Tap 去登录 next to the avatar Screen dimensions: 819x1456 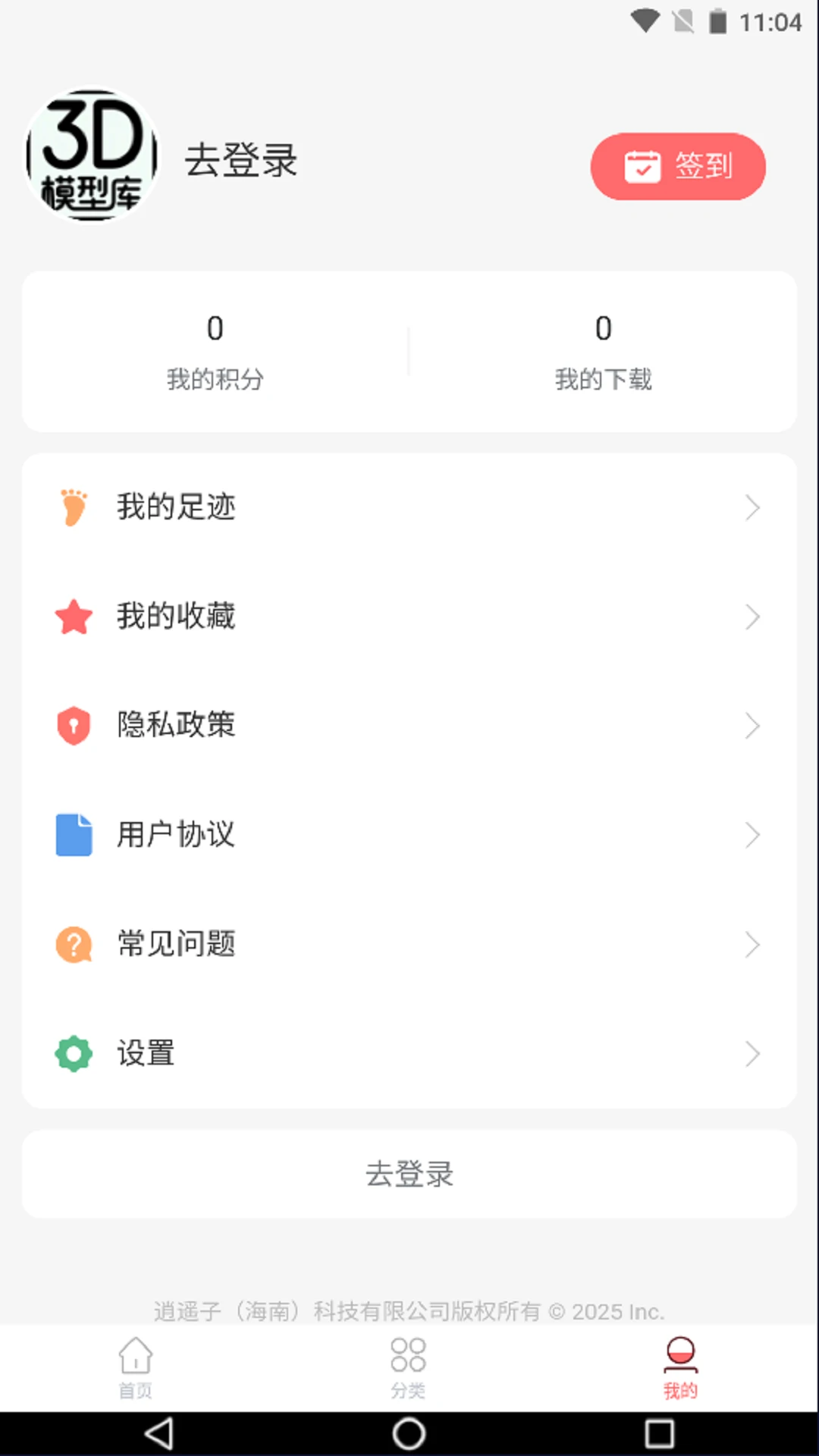point(241,160)
